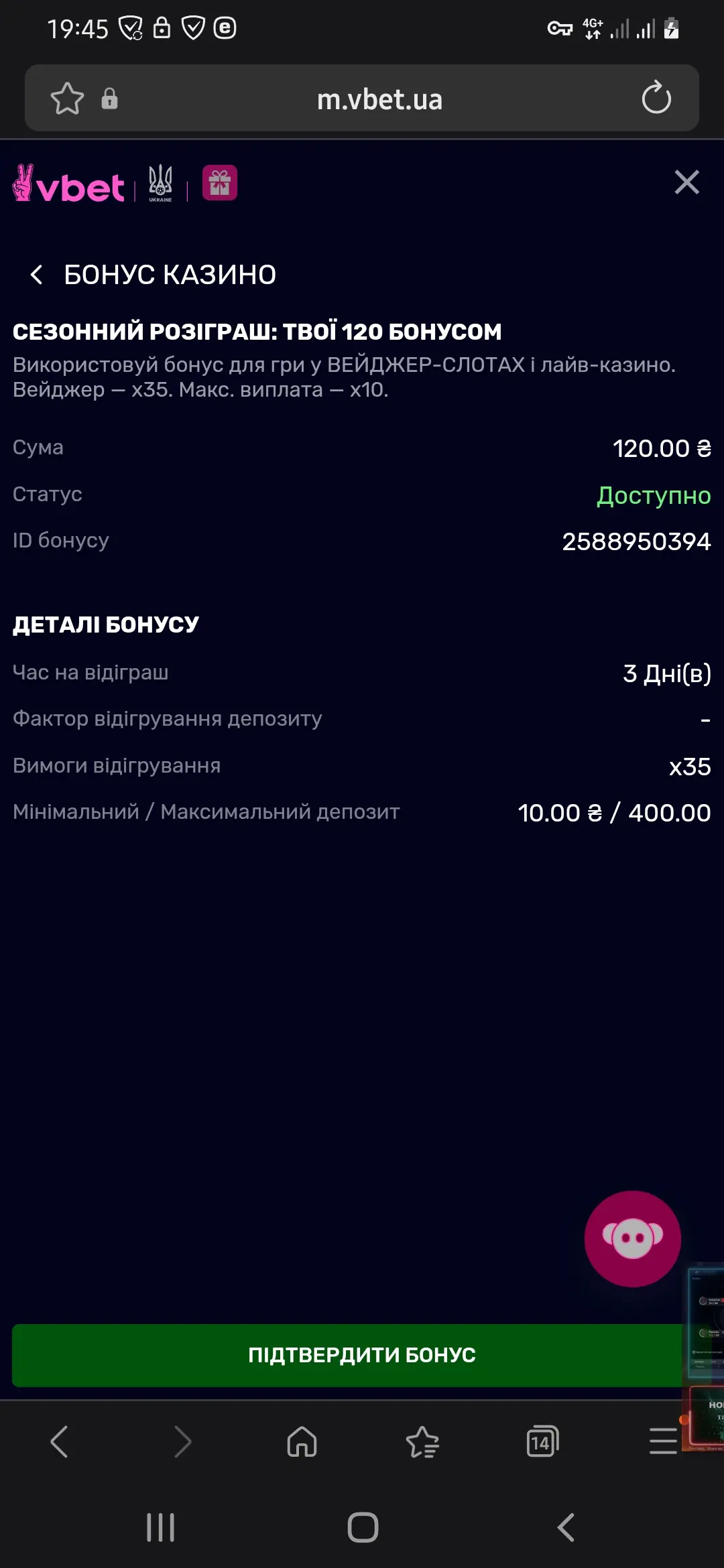Open the browser bookmarks list
This screenshot has height=1568, width=724.
(422, 1441)
